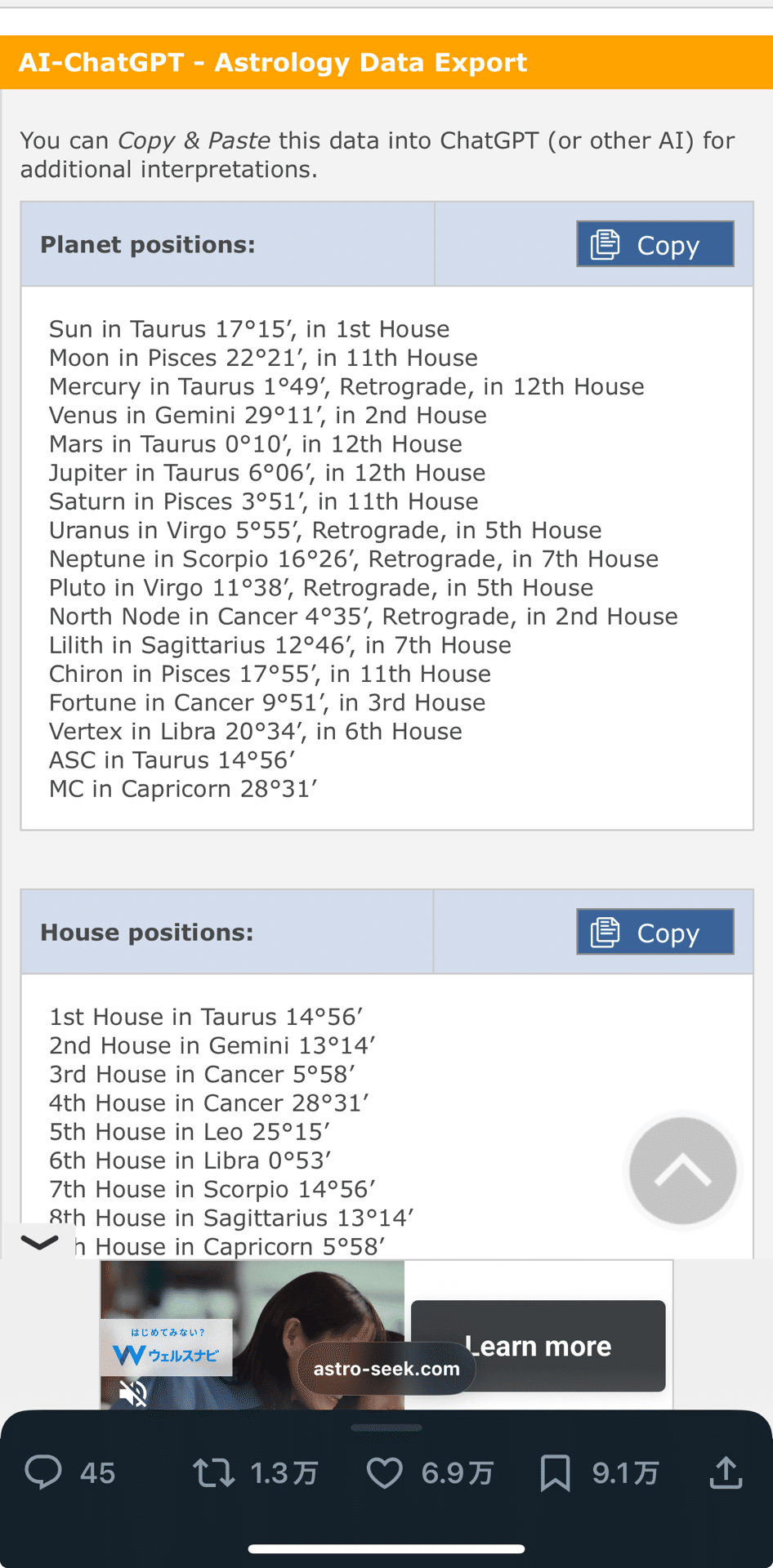Repost this post

pyautogui.click(x=214, y=1472)
